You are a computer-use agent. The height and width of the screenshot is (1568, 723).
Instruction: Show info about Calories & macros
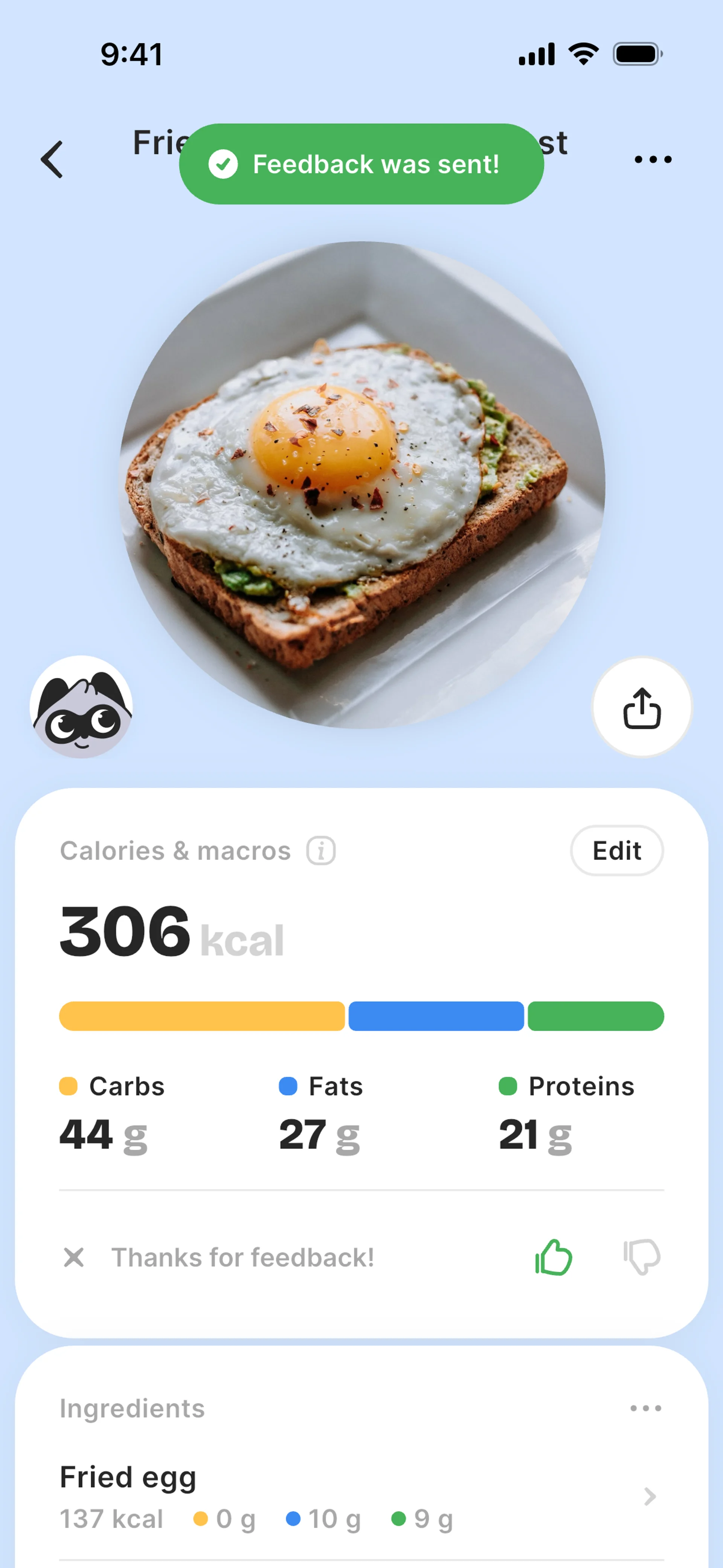(x=321, y=850)
